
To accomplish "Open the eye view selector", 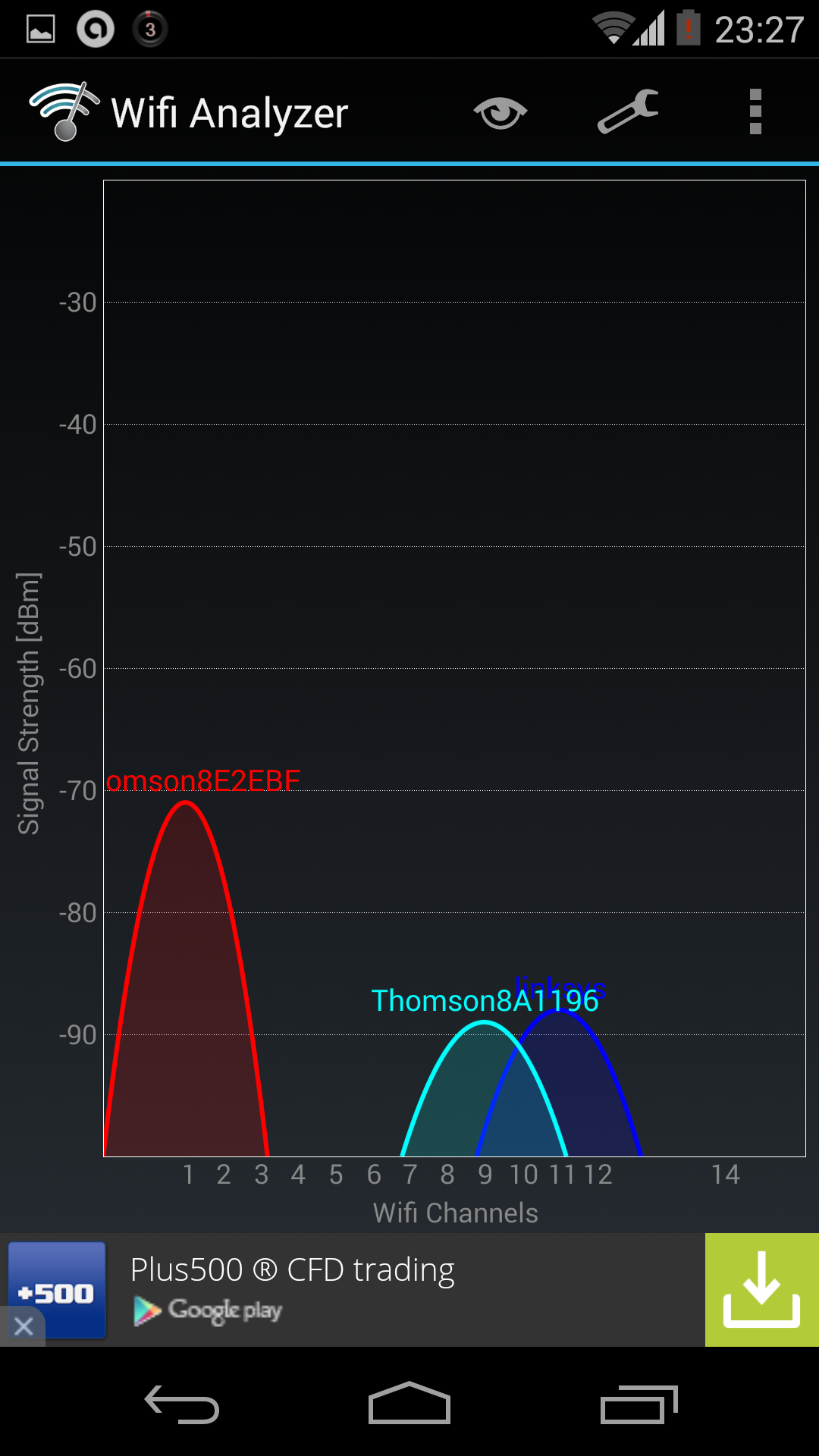I will coord(500,113).
